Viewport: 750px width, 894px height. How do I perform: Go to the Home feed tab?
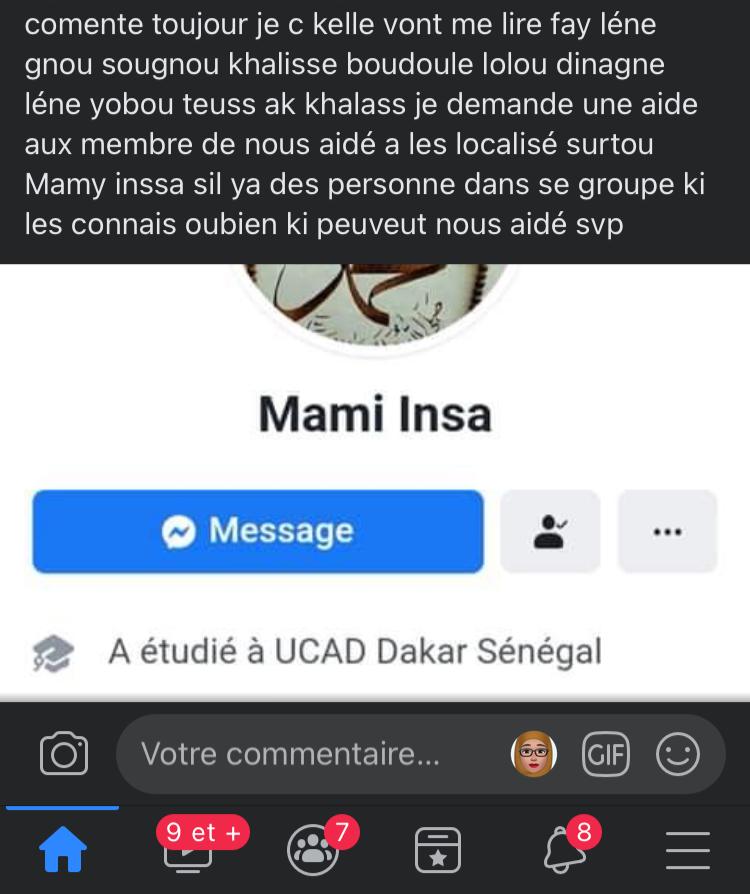point(62,850)
